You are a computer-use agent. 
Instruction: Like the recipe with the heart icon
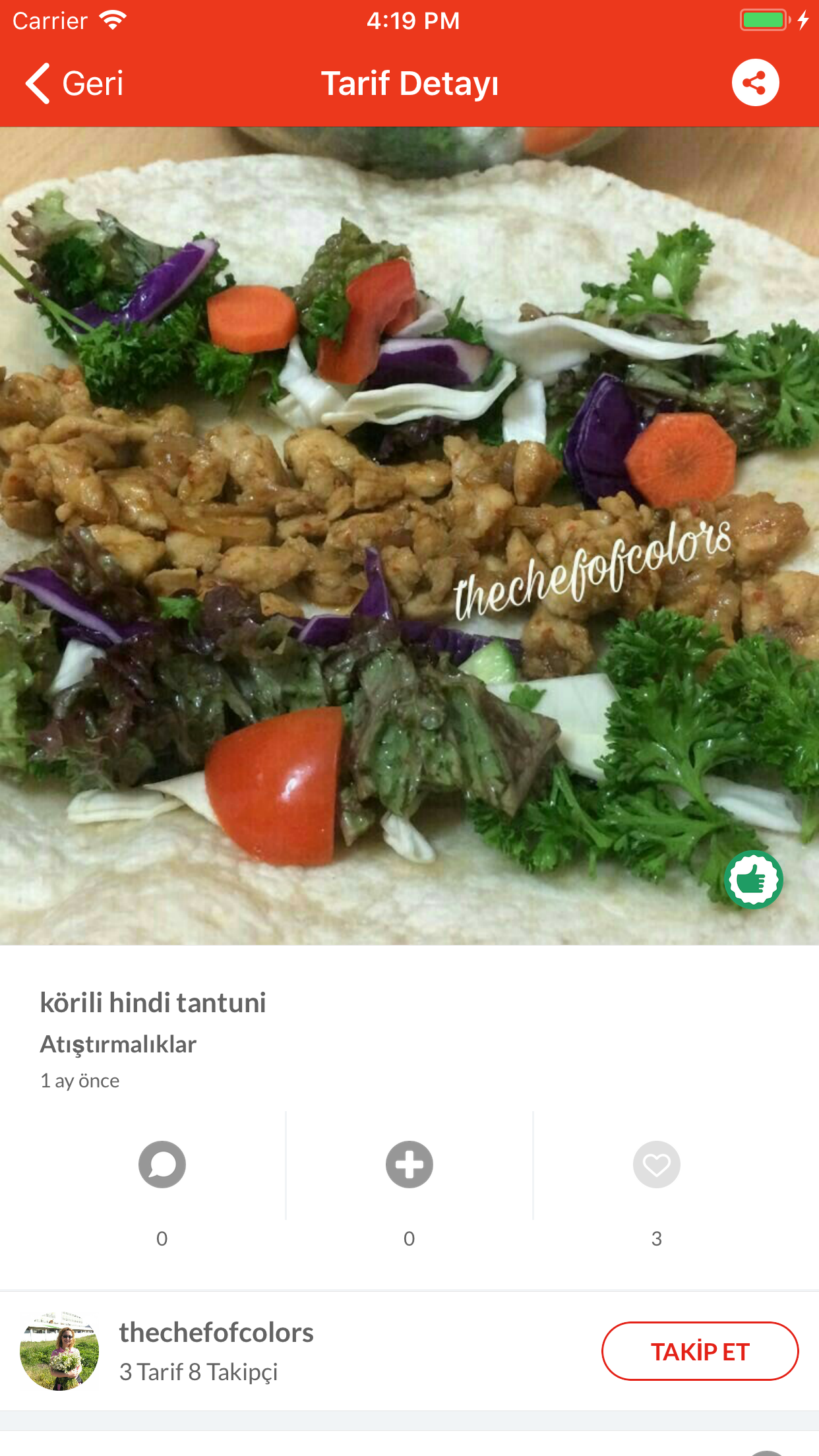pyautogui.click(x=656, y=1165)
